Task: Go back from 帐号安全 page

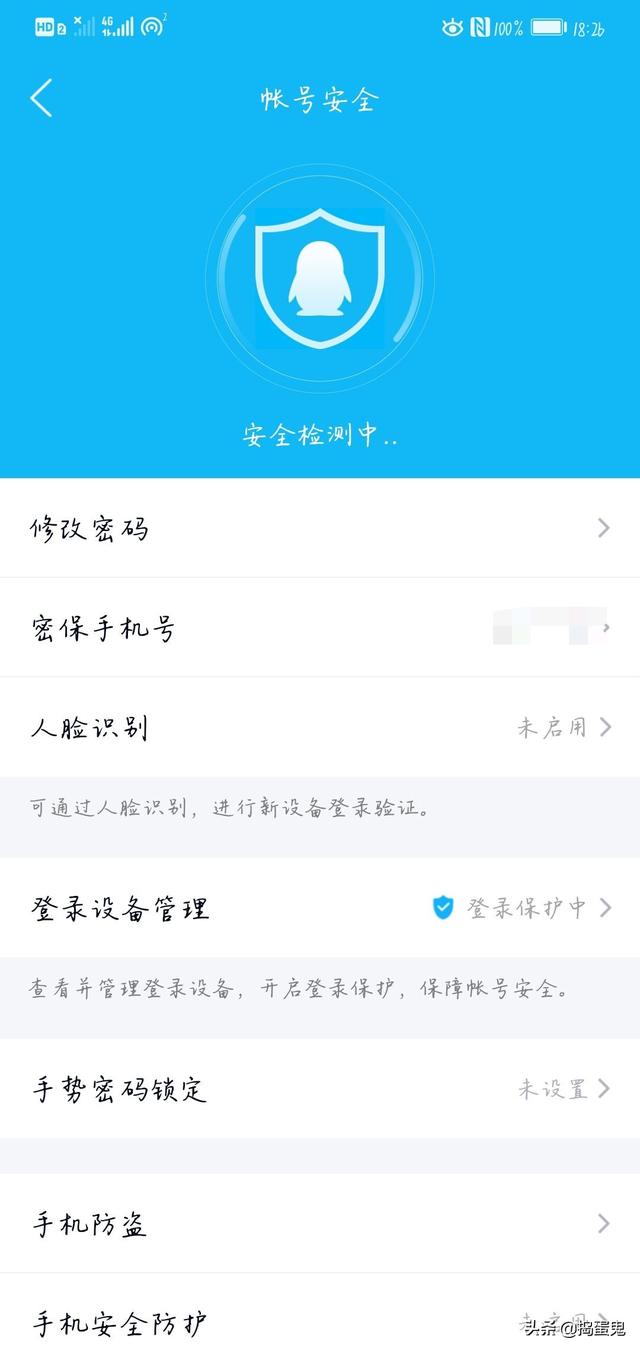Action: (41, 99)
